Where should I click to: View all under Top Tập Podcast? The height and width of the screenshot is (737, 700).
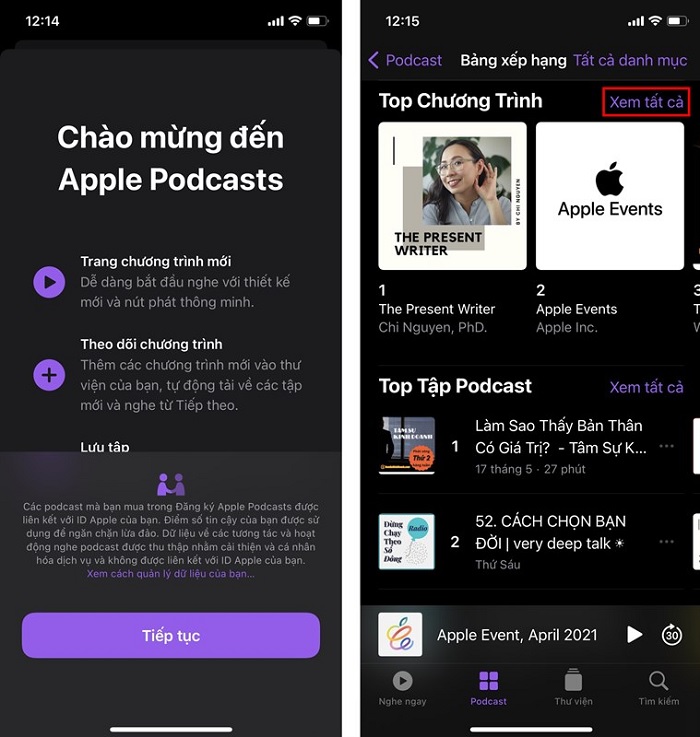click(646, 387)
